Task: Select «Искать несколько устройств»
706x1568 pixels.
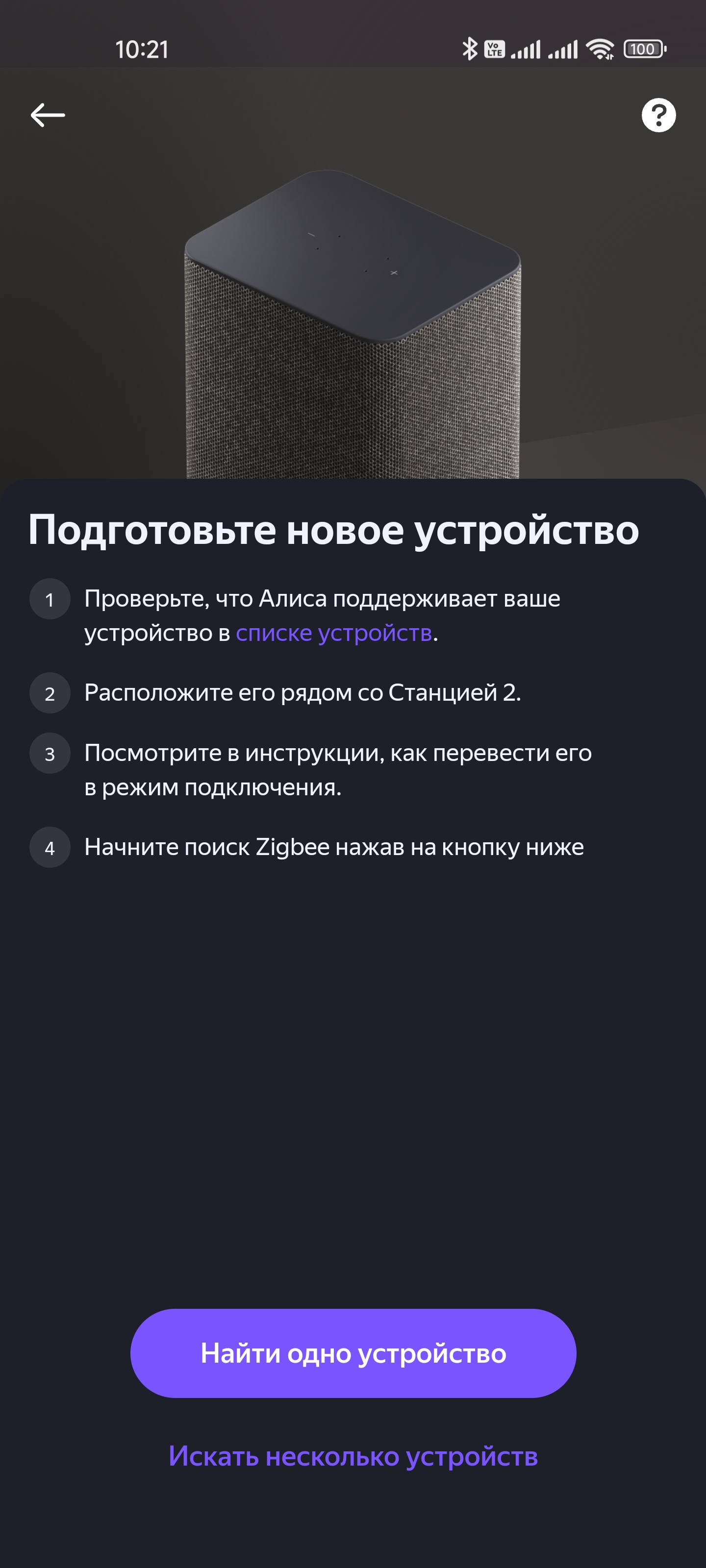Action: (x=353, y=1456)
